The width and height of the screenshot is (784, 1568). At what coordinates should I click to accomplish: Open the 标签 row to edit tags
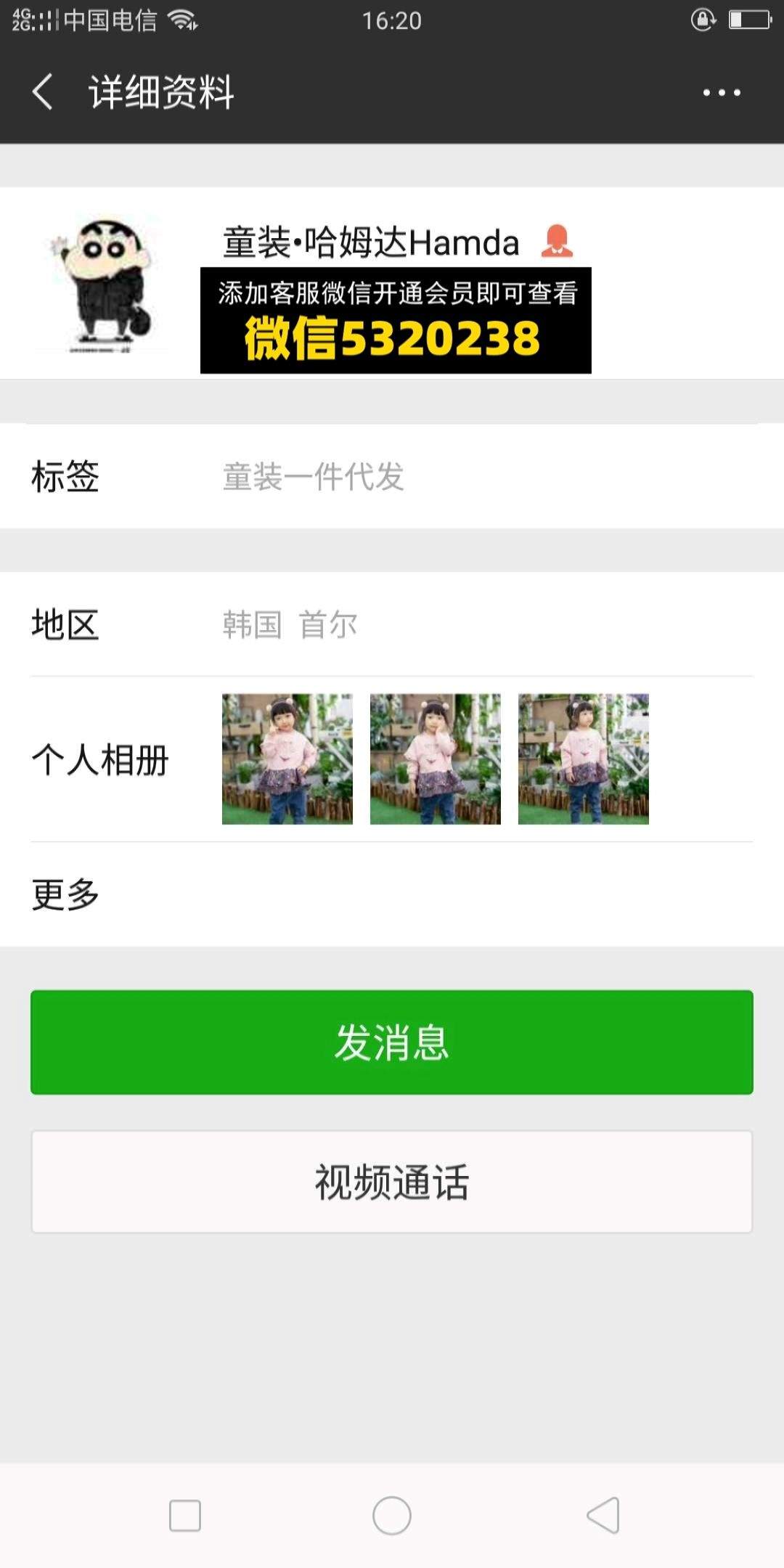point(392,477)
